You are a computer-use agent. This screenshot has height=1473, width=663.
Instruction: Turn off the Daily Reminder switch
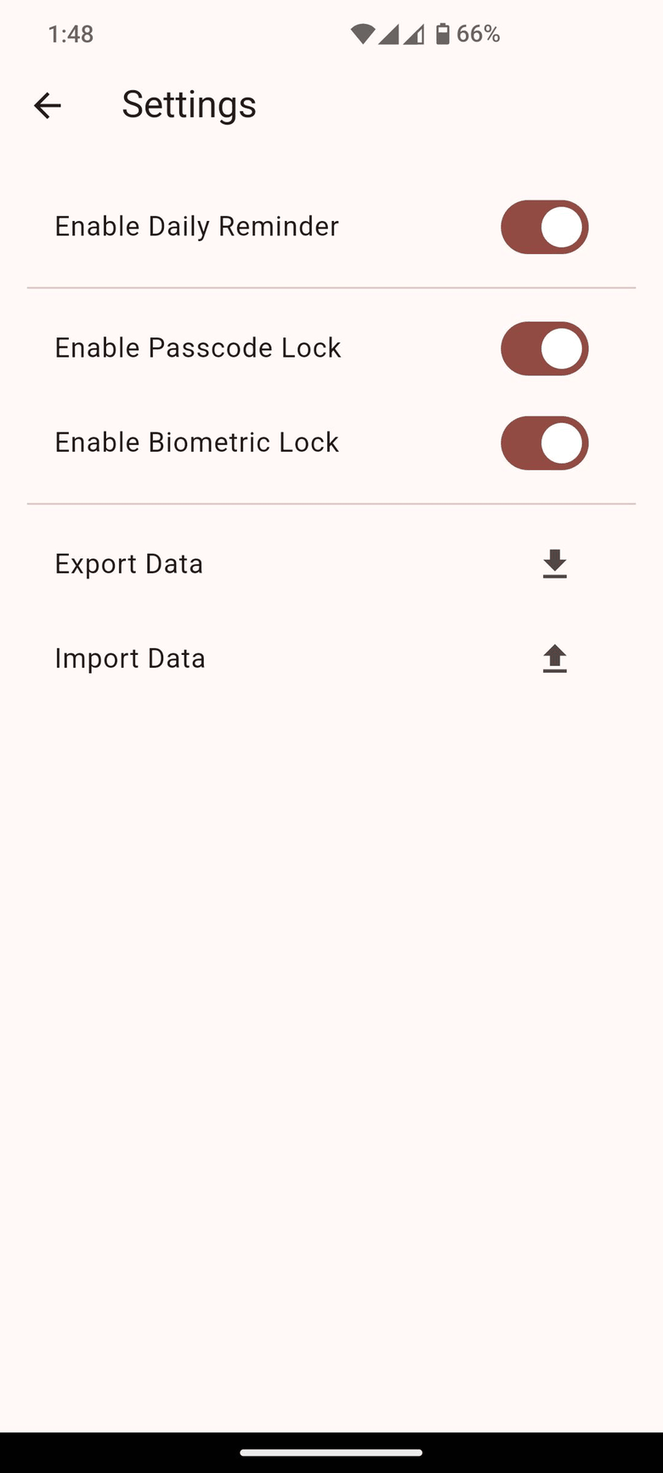coord(544,227)
